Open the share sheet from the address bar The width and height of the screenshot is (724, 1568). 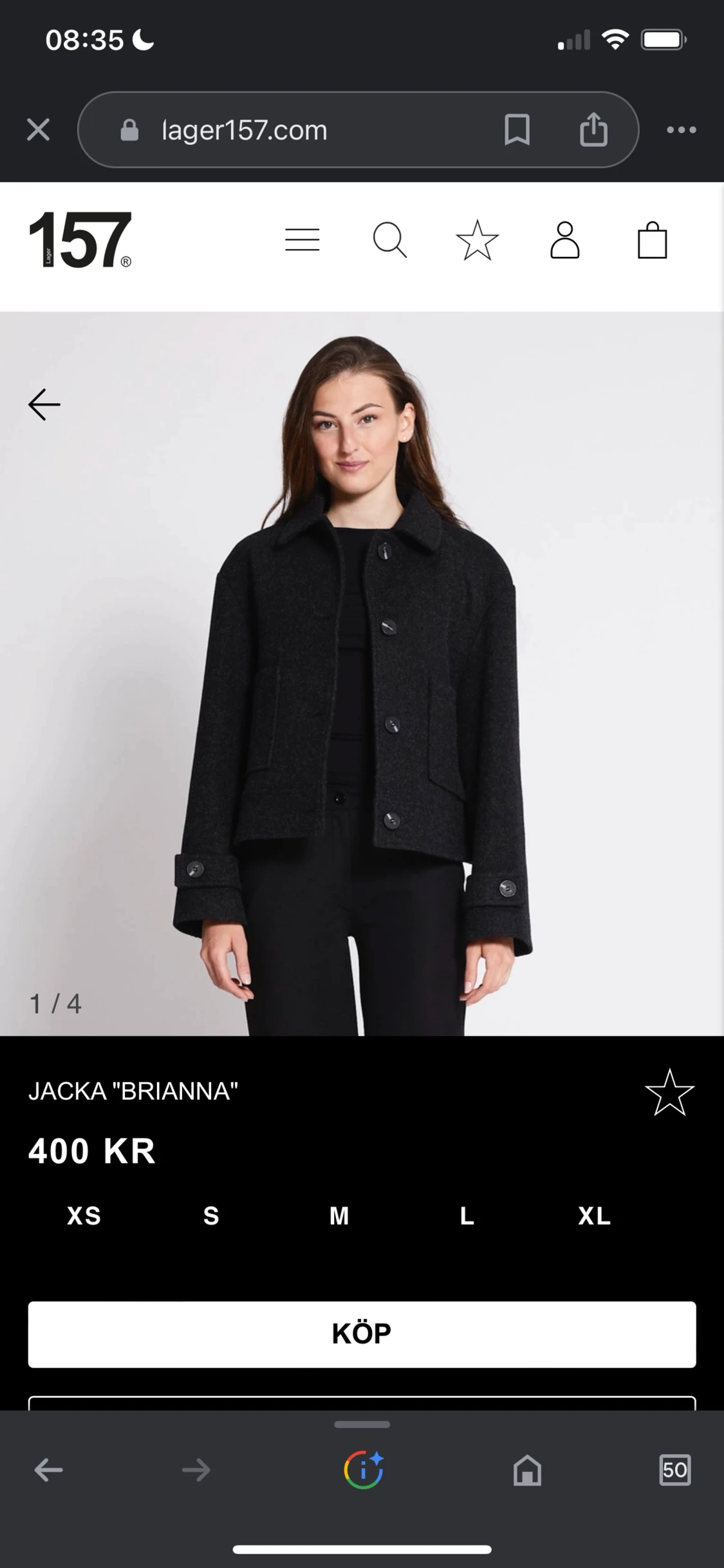click(593, 129)
